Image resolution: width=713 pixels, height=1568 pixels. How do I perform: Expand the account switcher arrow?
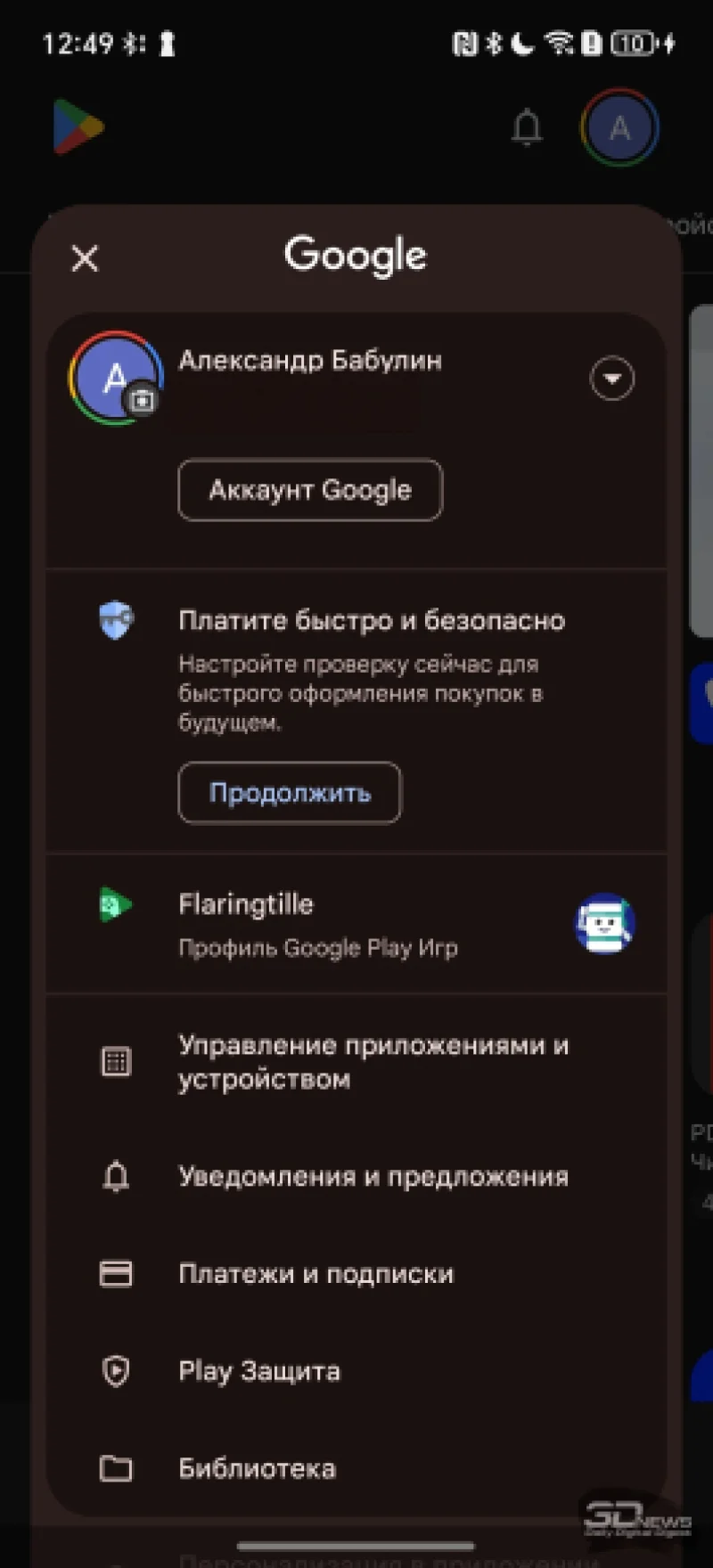click(x=611, y=379)
